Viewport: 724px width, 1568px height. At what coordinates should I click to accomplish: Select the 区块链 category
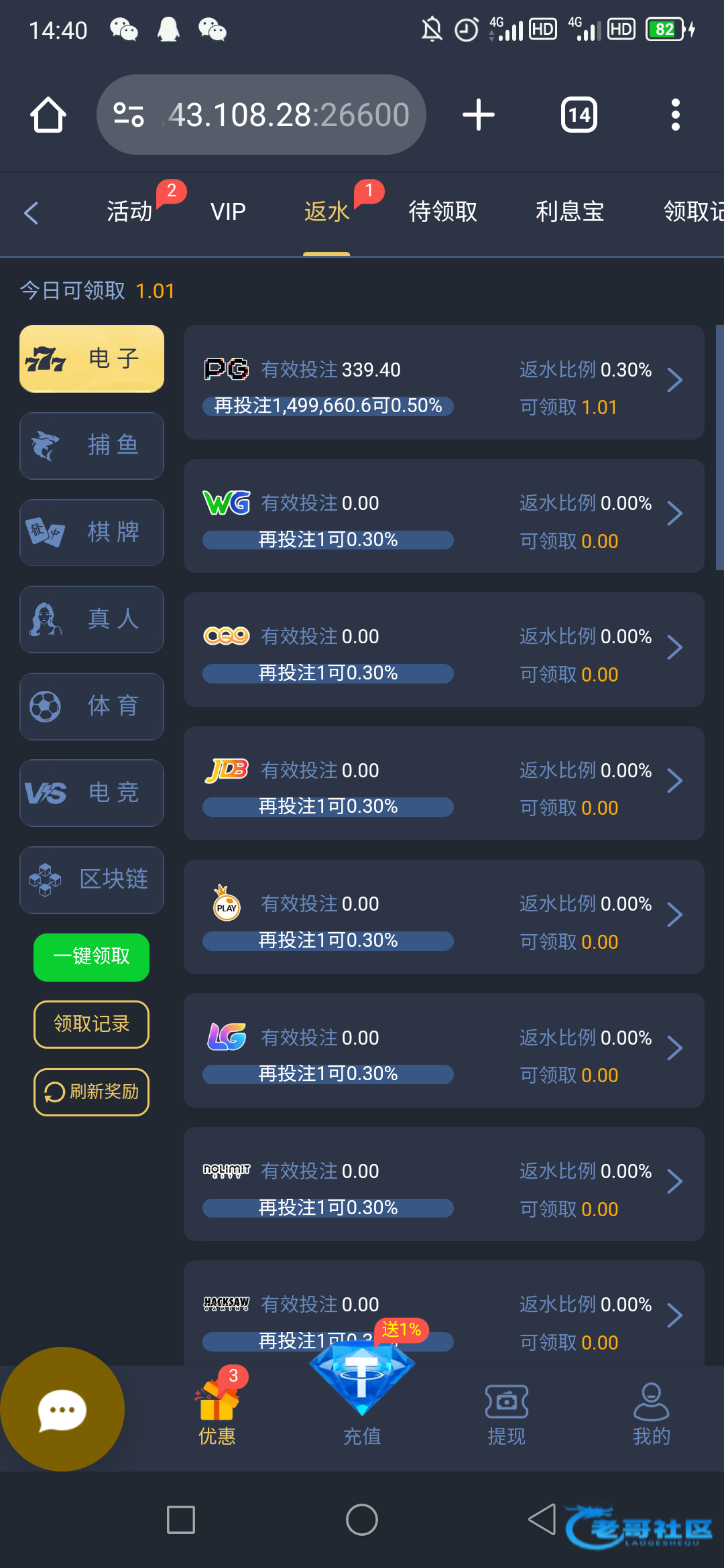coord(92,880)
